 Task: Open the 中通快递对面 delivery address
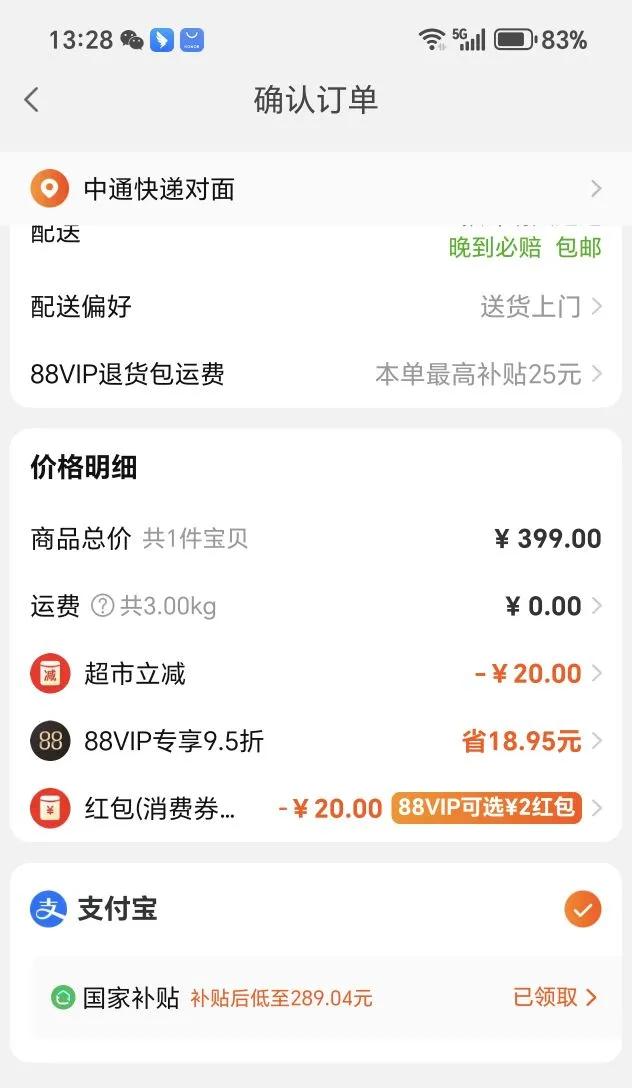tap(316, 189)
